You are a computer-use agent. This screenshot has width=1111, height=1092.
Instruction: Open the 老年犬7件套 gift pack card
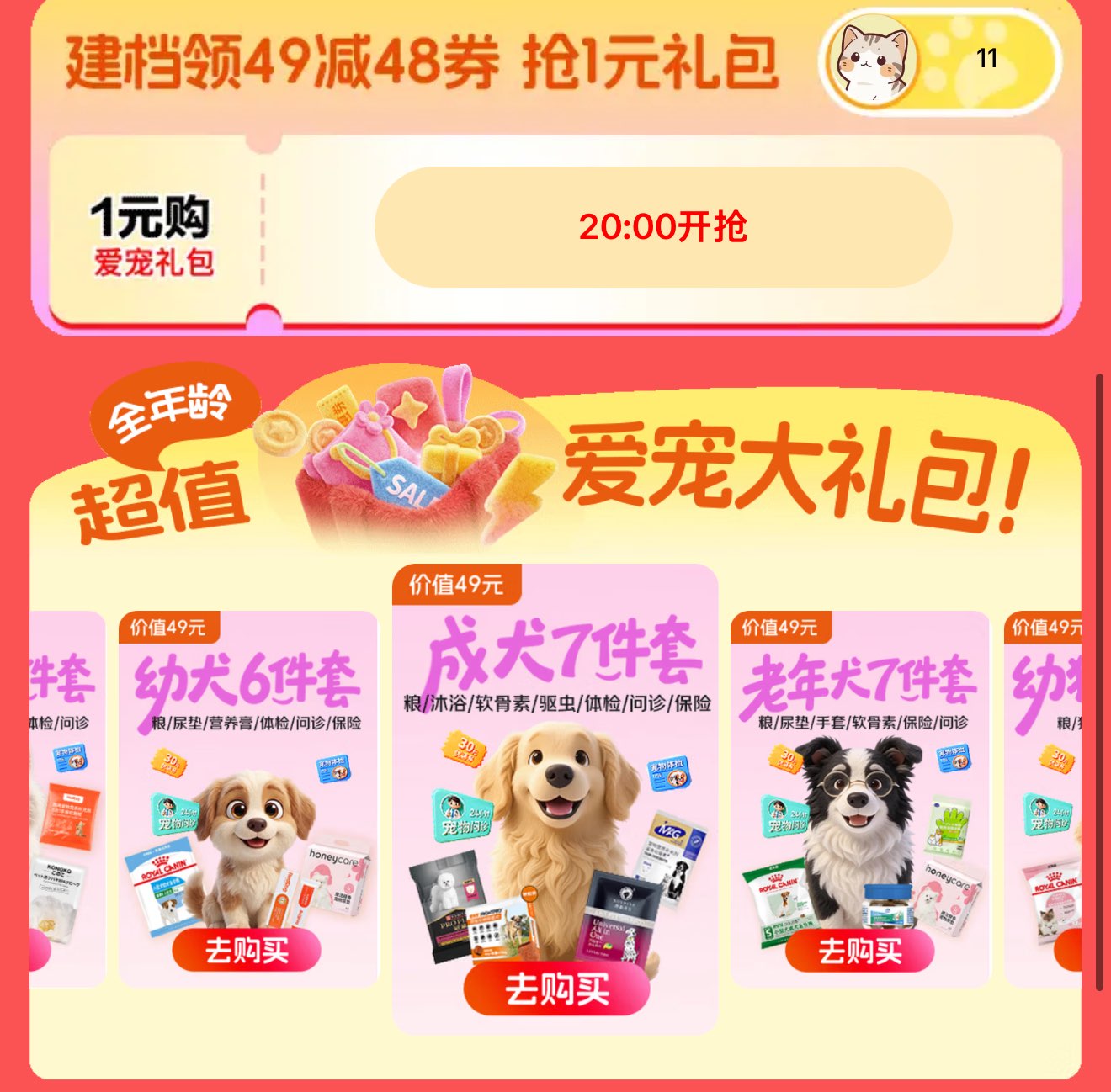[x=860, y=799]
